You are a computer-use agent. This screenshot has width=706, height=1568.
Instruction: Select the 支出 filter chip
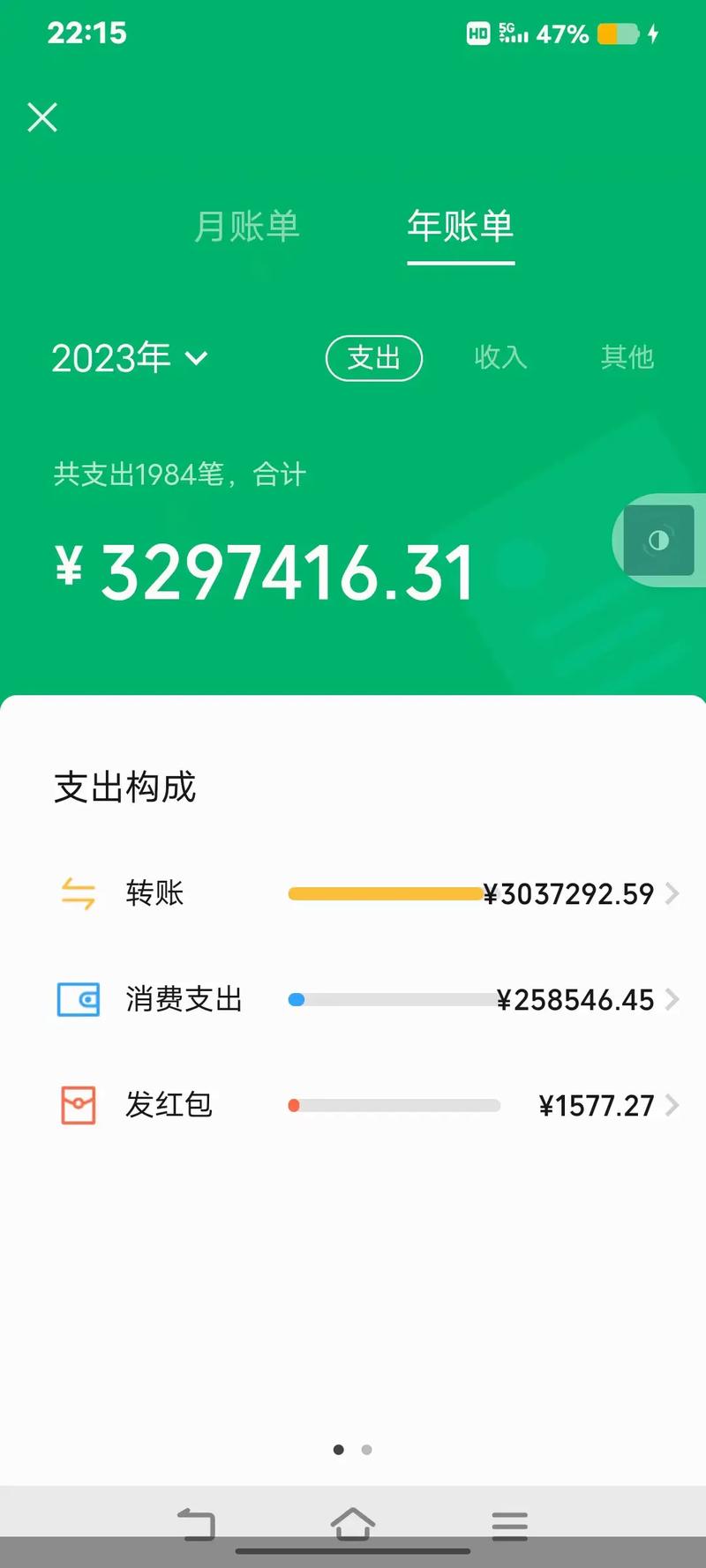pos(374,358)
